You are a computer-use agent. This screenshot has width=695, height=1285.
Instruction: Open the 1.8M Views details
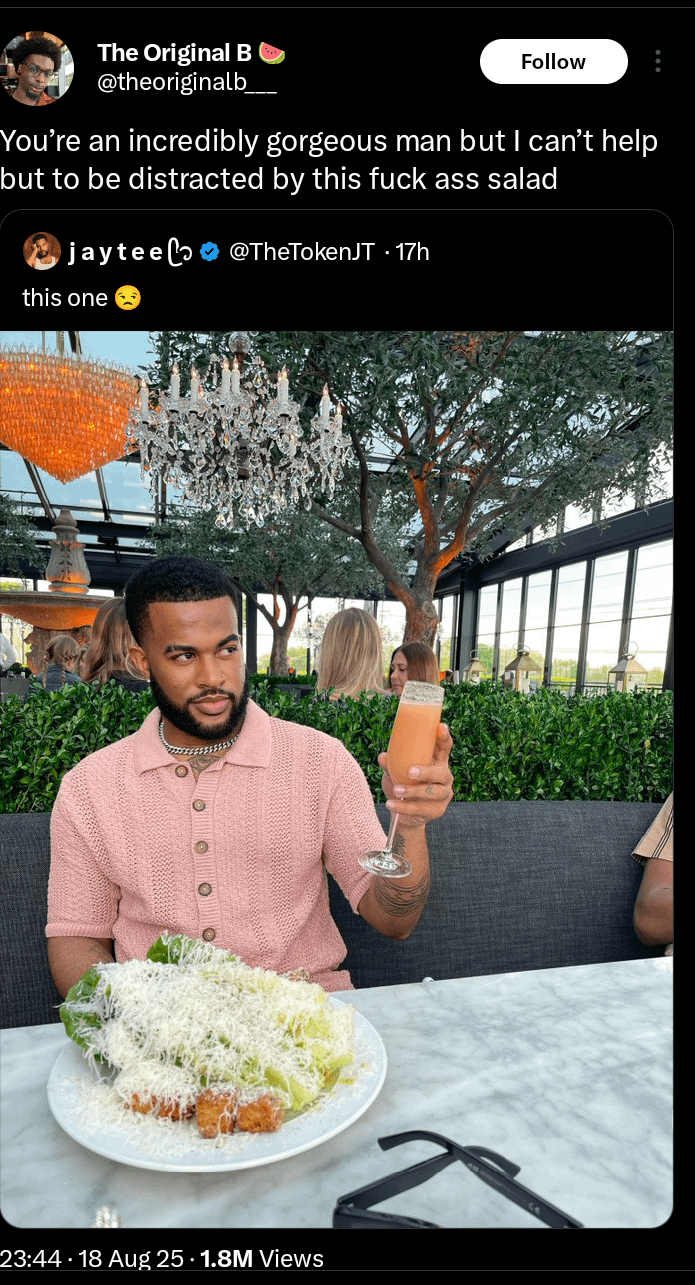(262, 1258)
